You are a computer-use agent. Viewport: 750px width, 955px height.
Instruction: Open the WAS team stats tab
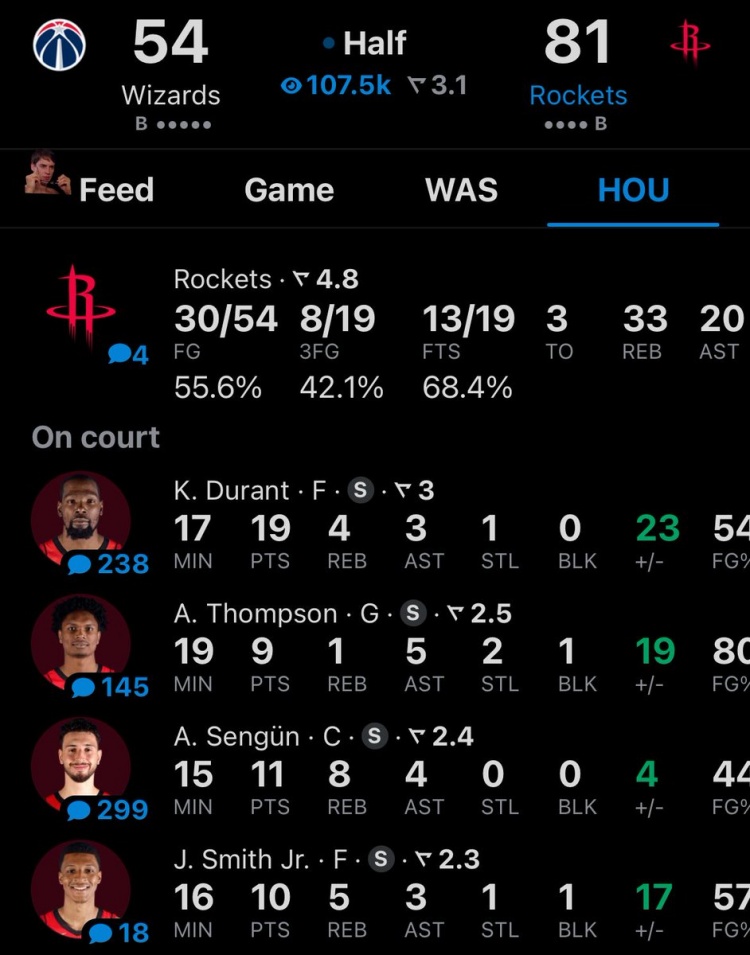[x=461, y=190]
